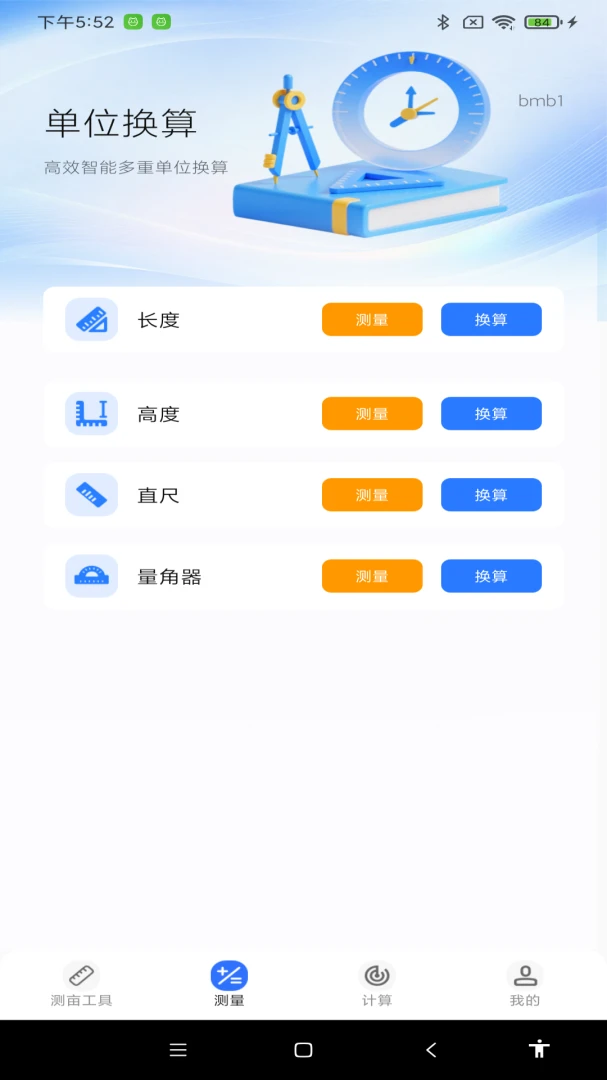Open 换算 for 高度
The image size is (607, 1080).
coord(491,413)
